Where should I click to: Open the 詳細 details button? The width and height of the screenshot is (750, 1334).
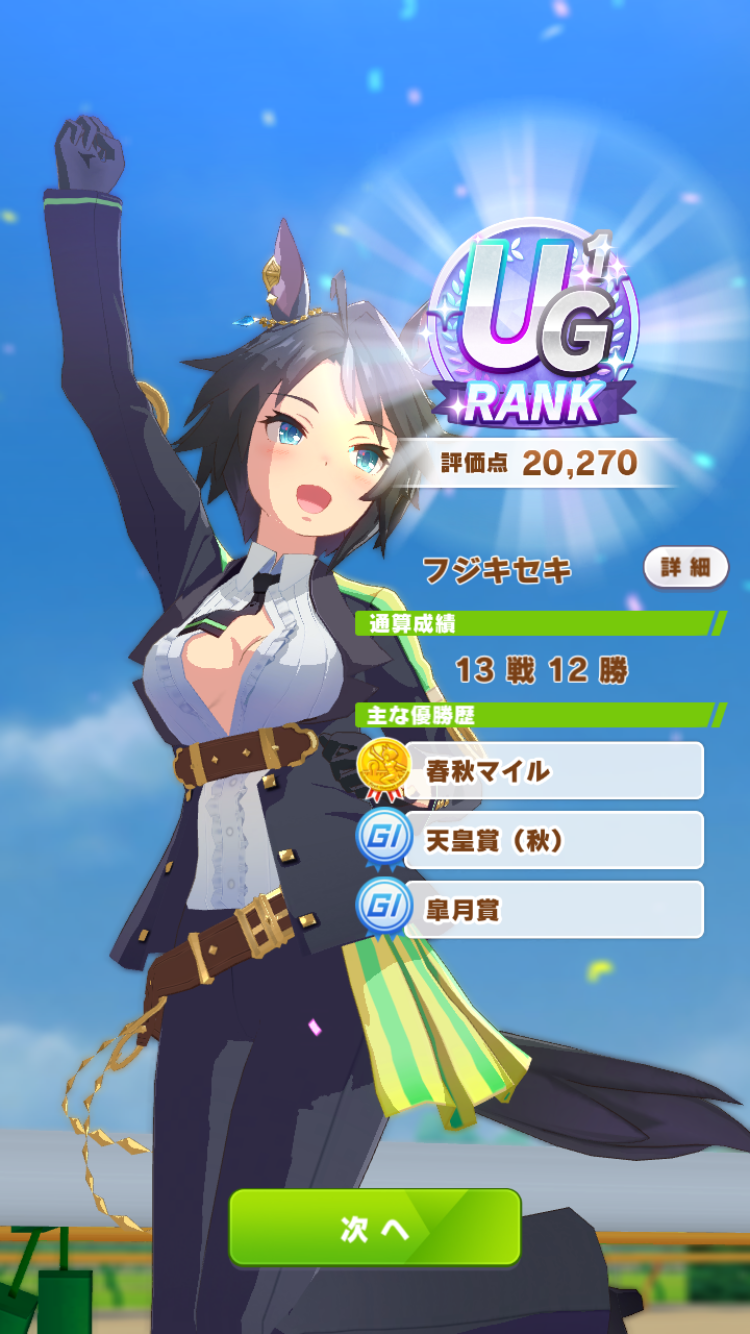click(x=685, y=568)
